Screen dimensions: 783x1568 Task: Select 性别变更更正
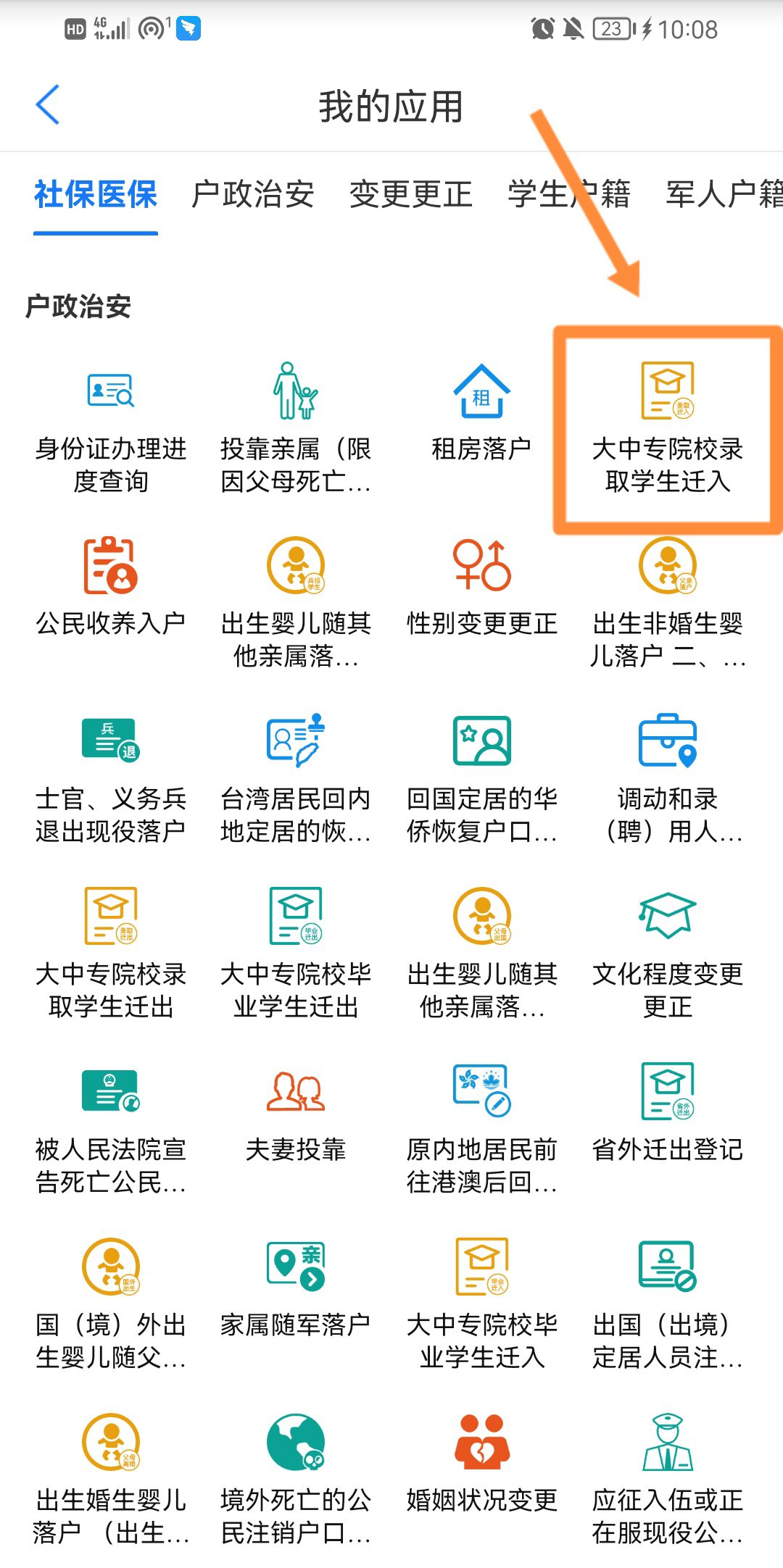click(481, 587)
